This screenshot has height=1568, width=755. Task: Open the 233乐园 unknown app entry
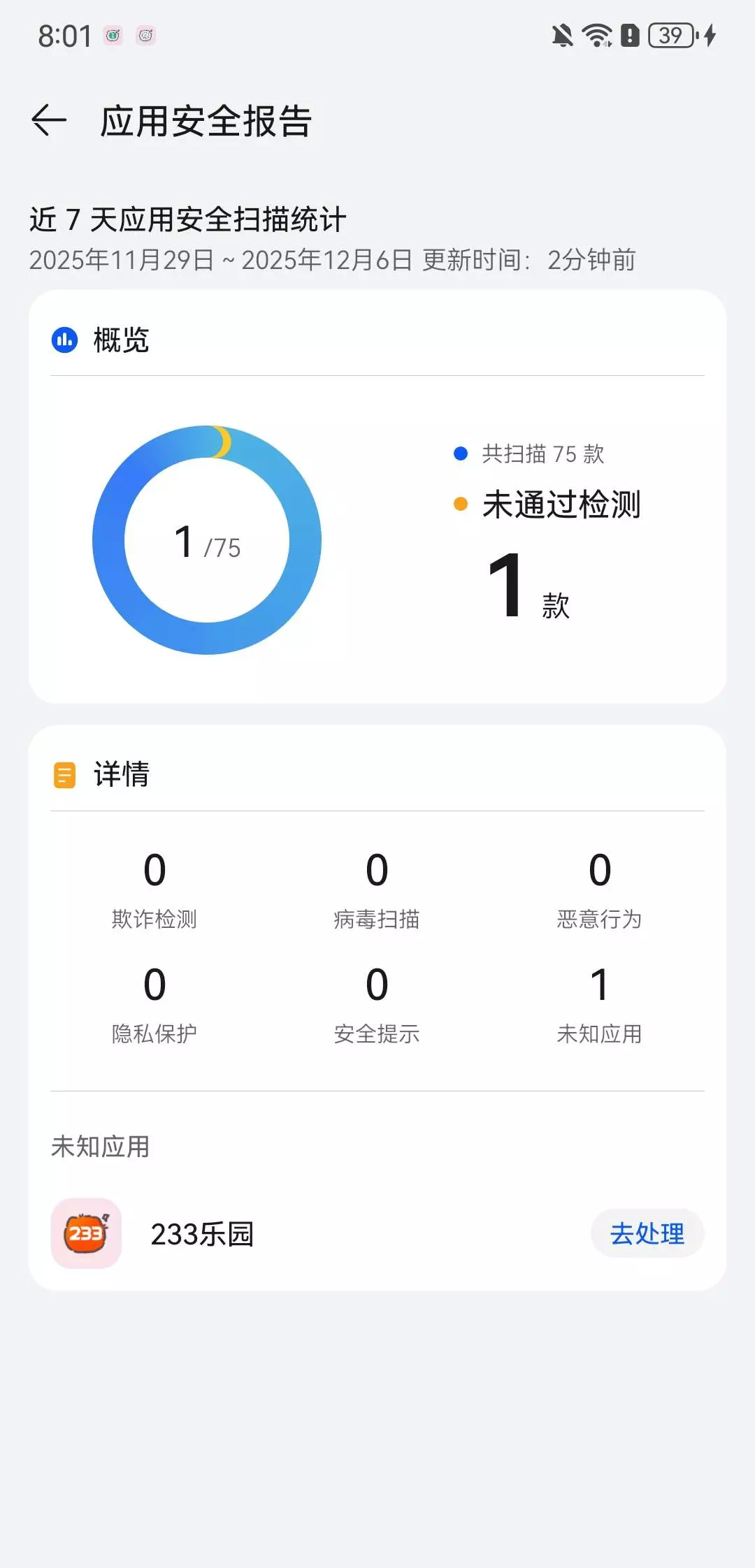pyautogui.click(x=203, y=1235)
